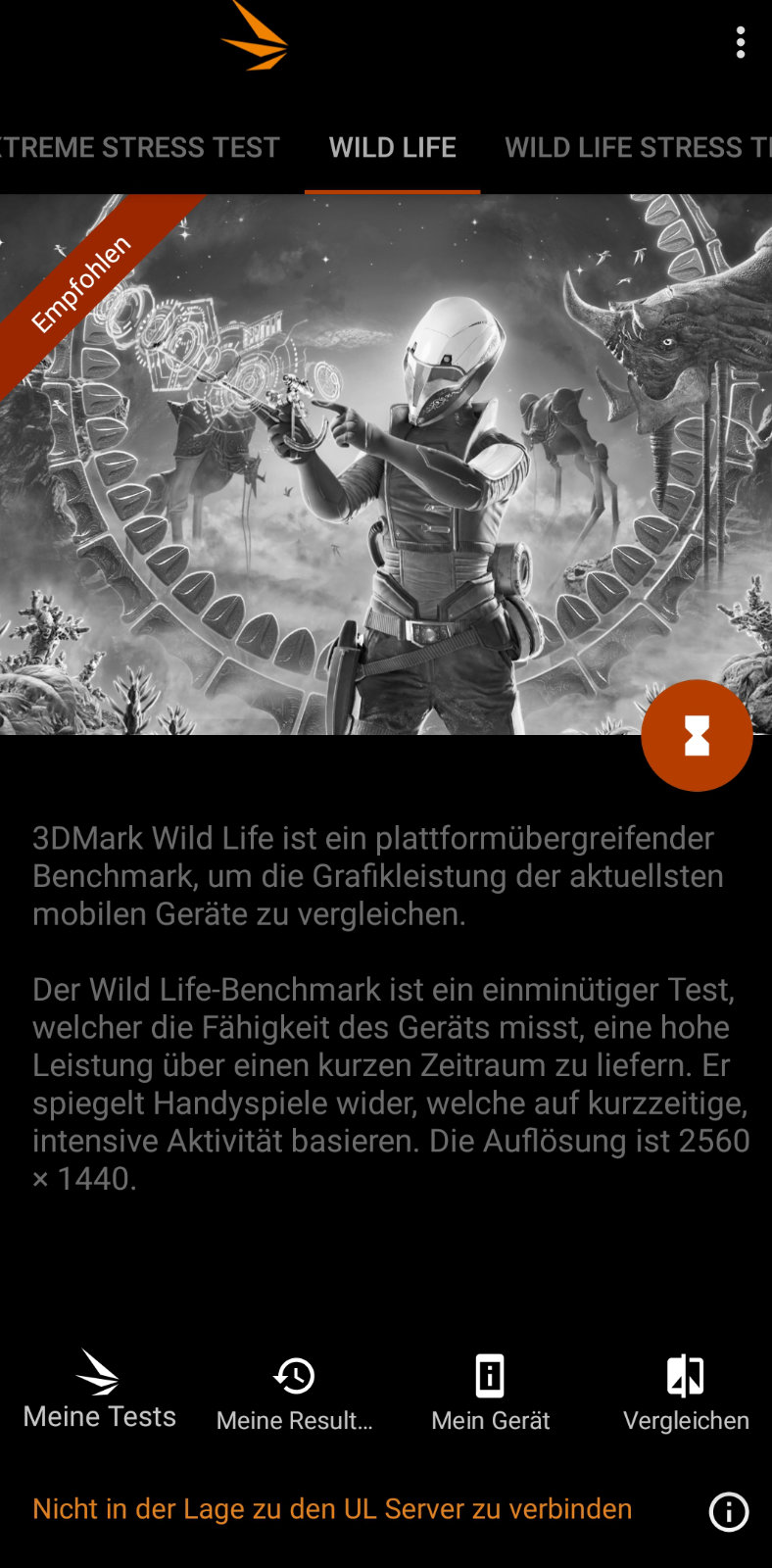
Task: Open the three-dot overflow menu
Action: 741,42
